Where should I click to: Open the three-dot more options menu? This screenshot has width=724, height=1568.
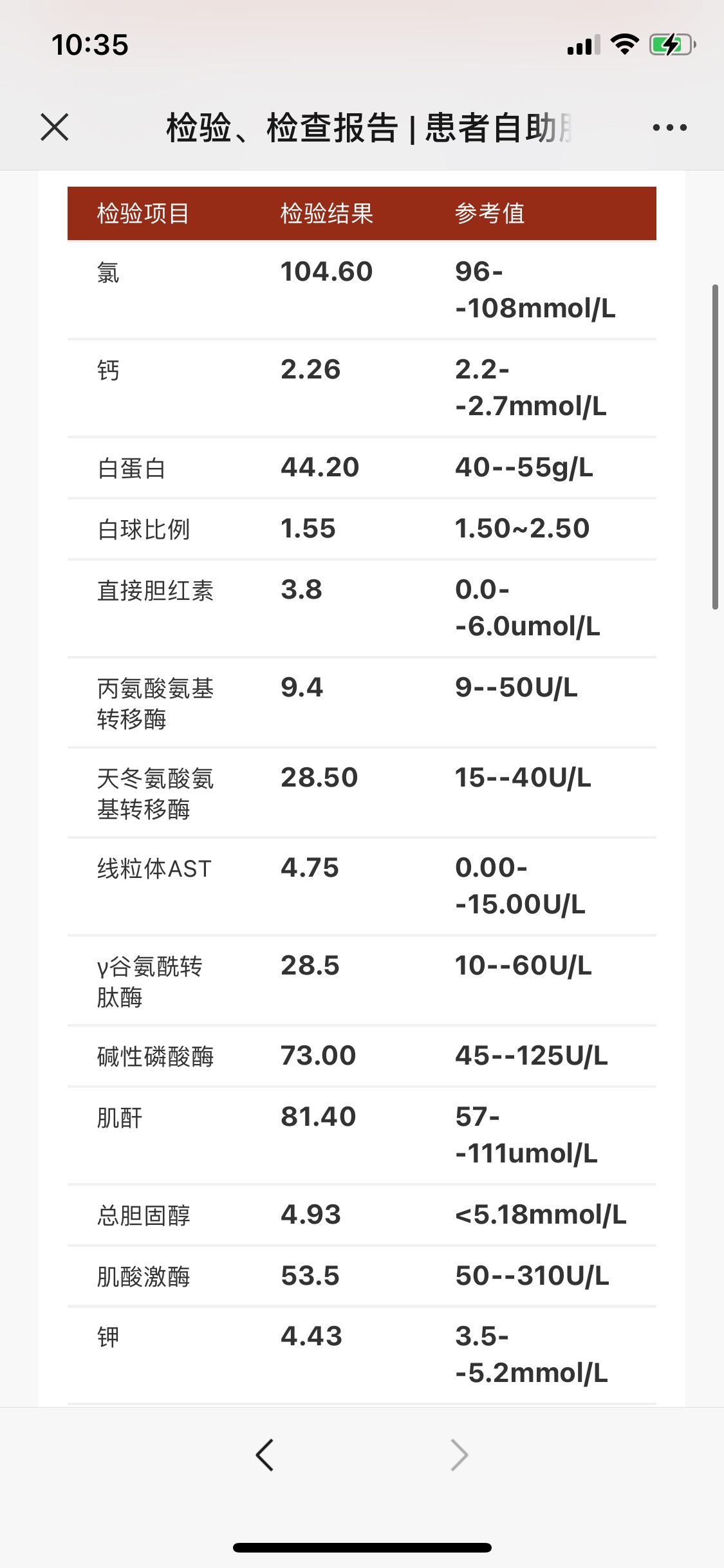tap(669, 127)
